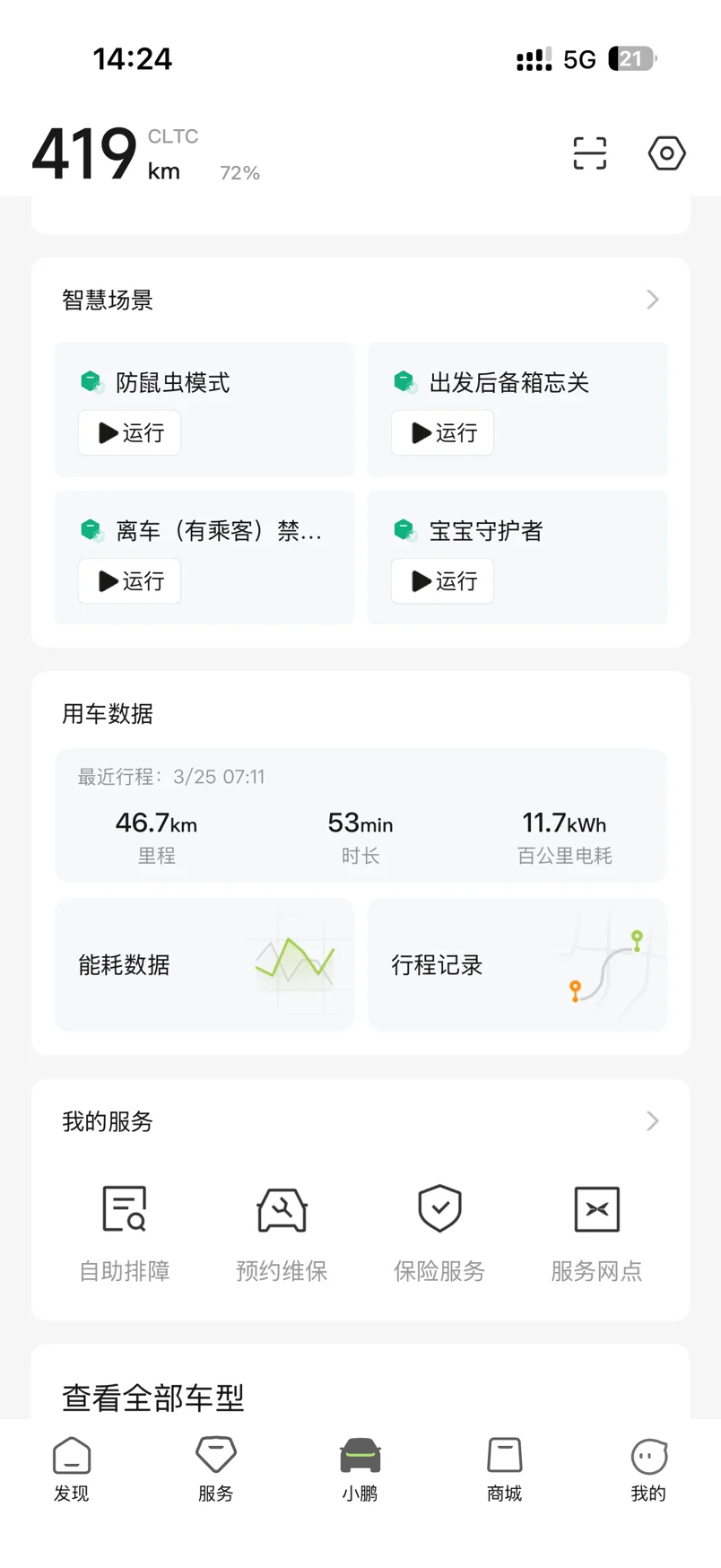Expand the 智慧场景 section chevron
Image resolution: width=721 pixels, height=1568 pixels.
pos(652,300)
